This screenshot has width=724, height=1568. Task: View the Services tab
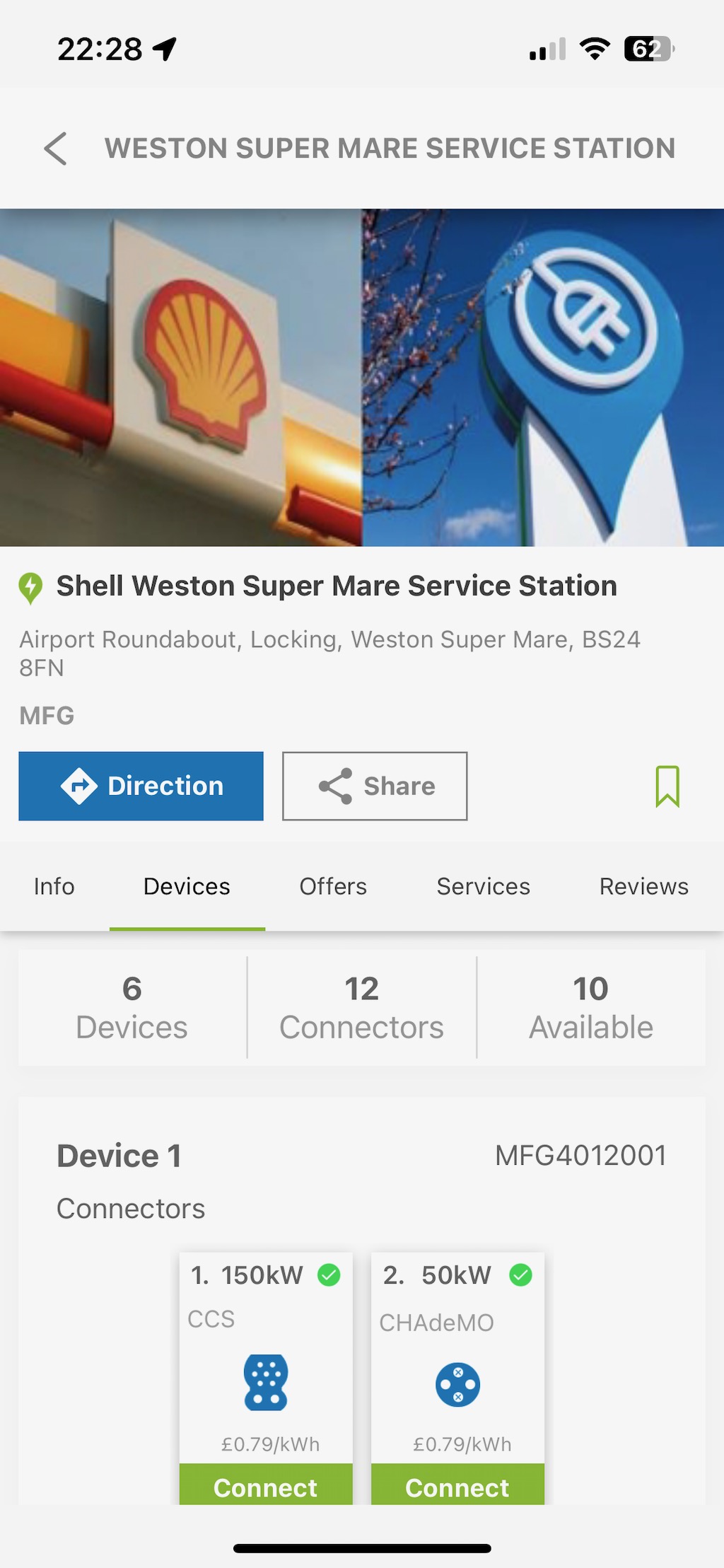pyautogui.click(x=483, y=886)
